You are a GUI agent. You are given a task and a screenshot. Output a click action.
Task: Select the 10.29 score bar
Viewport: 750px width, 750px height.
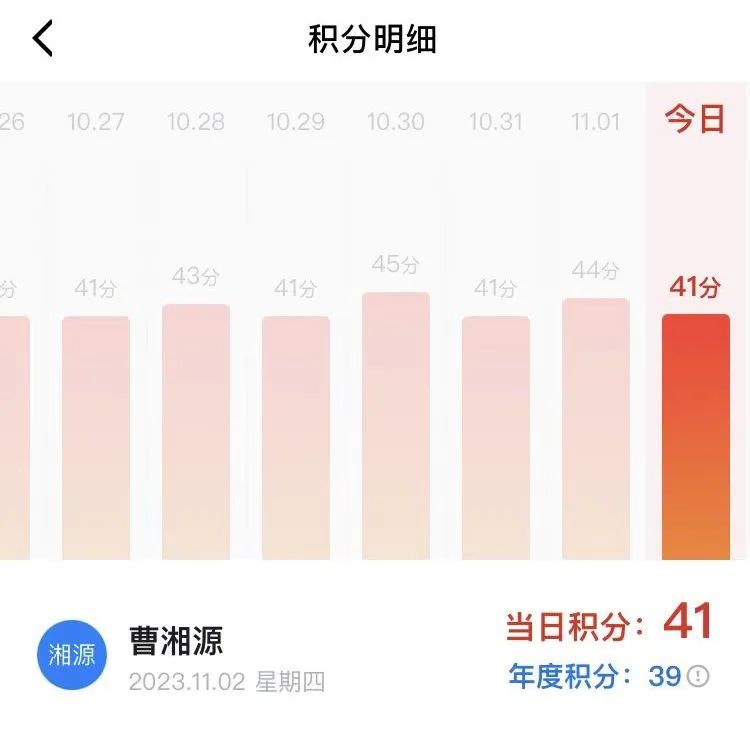(x=296, y=438)
